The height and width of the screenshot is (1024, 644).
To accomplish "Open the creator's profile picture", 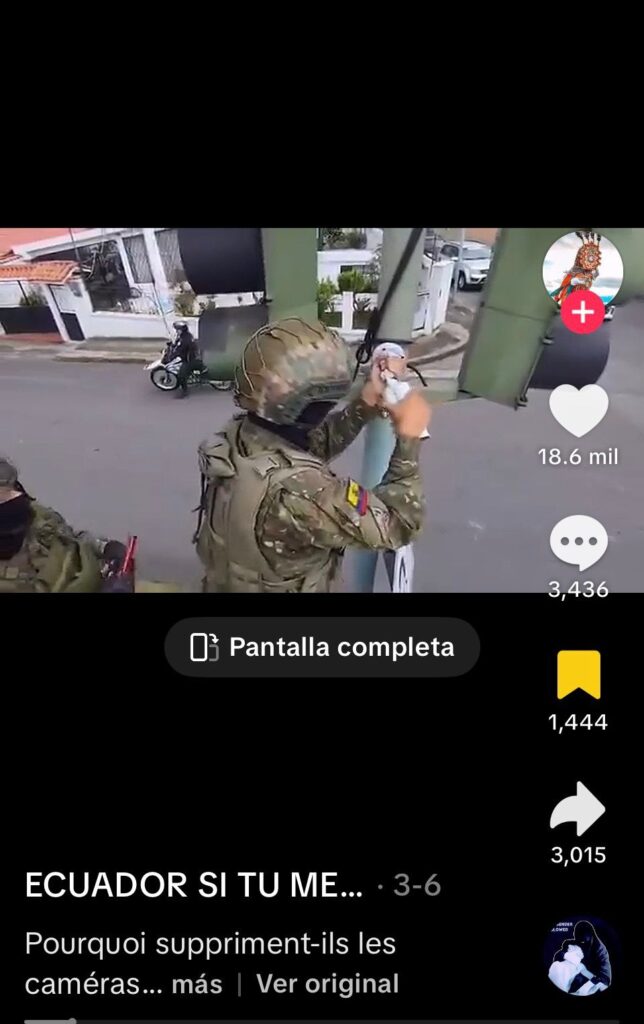I will tap(582, 266).
